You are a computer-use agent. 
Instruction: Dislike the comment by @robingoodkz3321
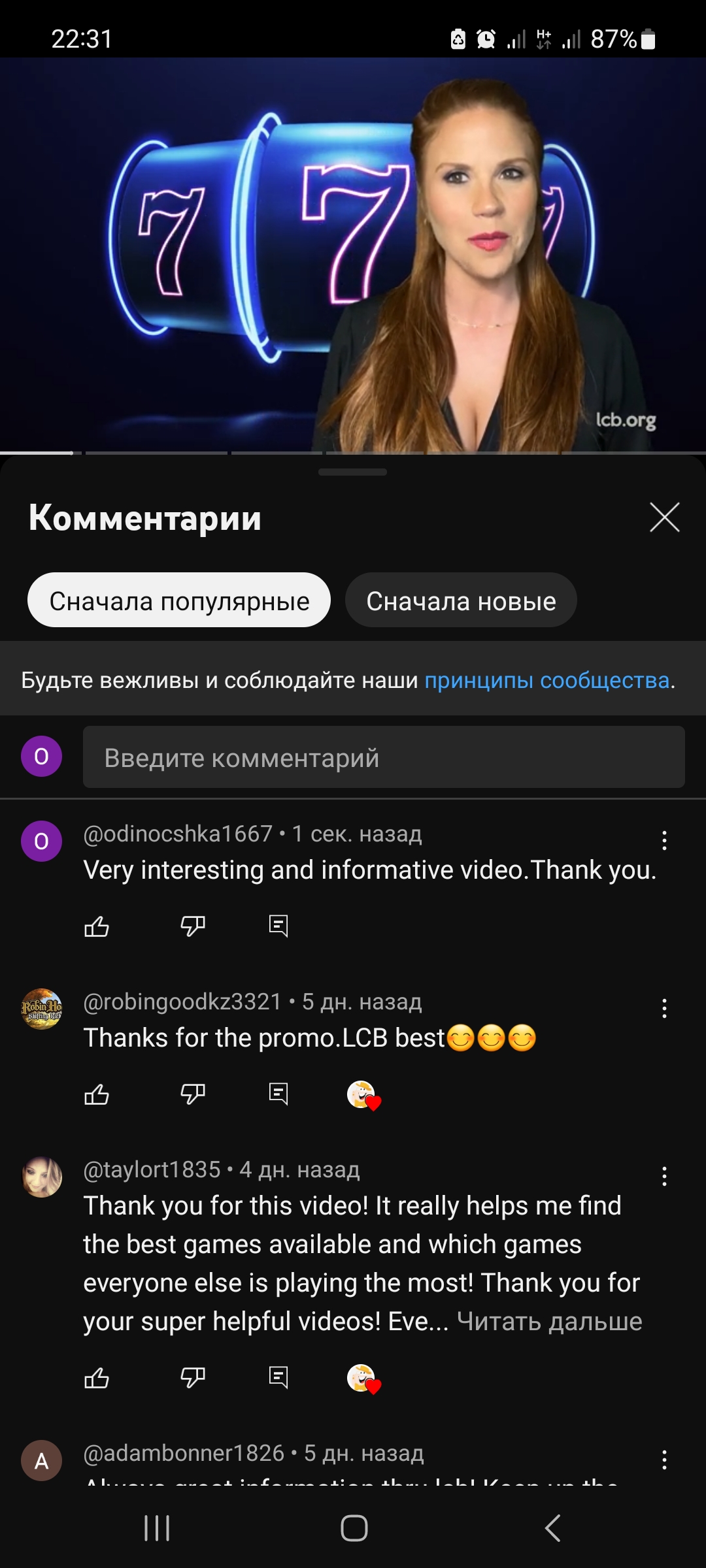pos(193,1094)
